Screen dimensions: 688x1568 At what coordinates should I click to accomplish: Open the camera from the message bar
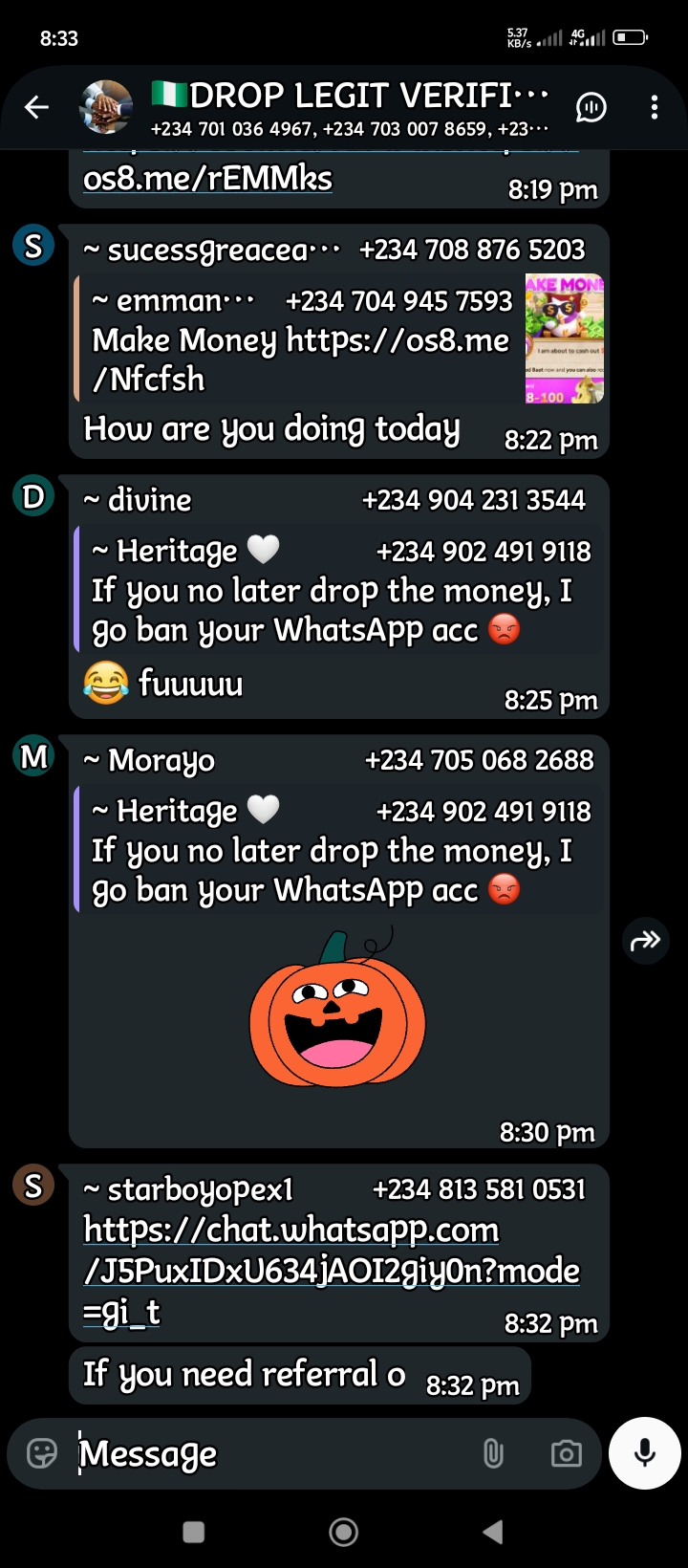click(x=566, y=1453)
